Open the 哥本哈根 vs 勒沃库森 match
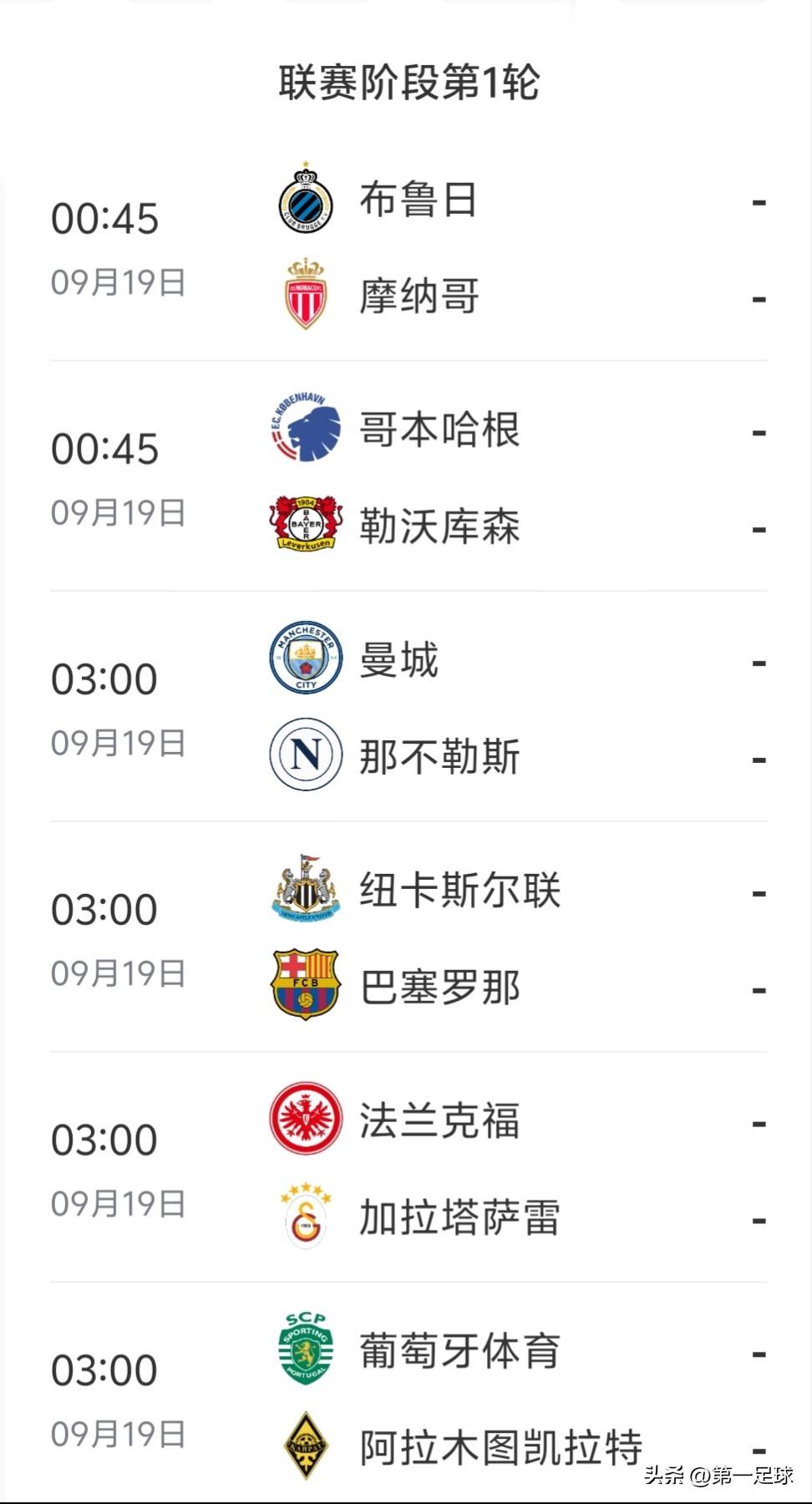Viewport: 812px width, 1504px height. point(409,477)
